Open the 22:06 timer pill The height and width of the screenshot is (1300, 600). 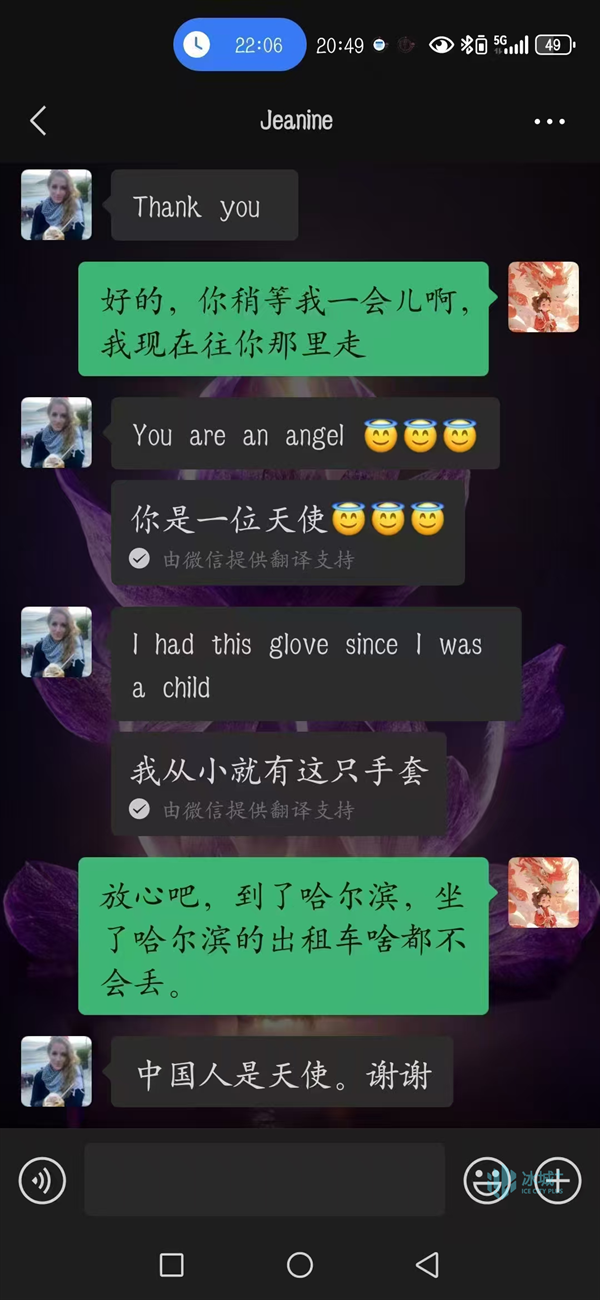pos(240,45)
